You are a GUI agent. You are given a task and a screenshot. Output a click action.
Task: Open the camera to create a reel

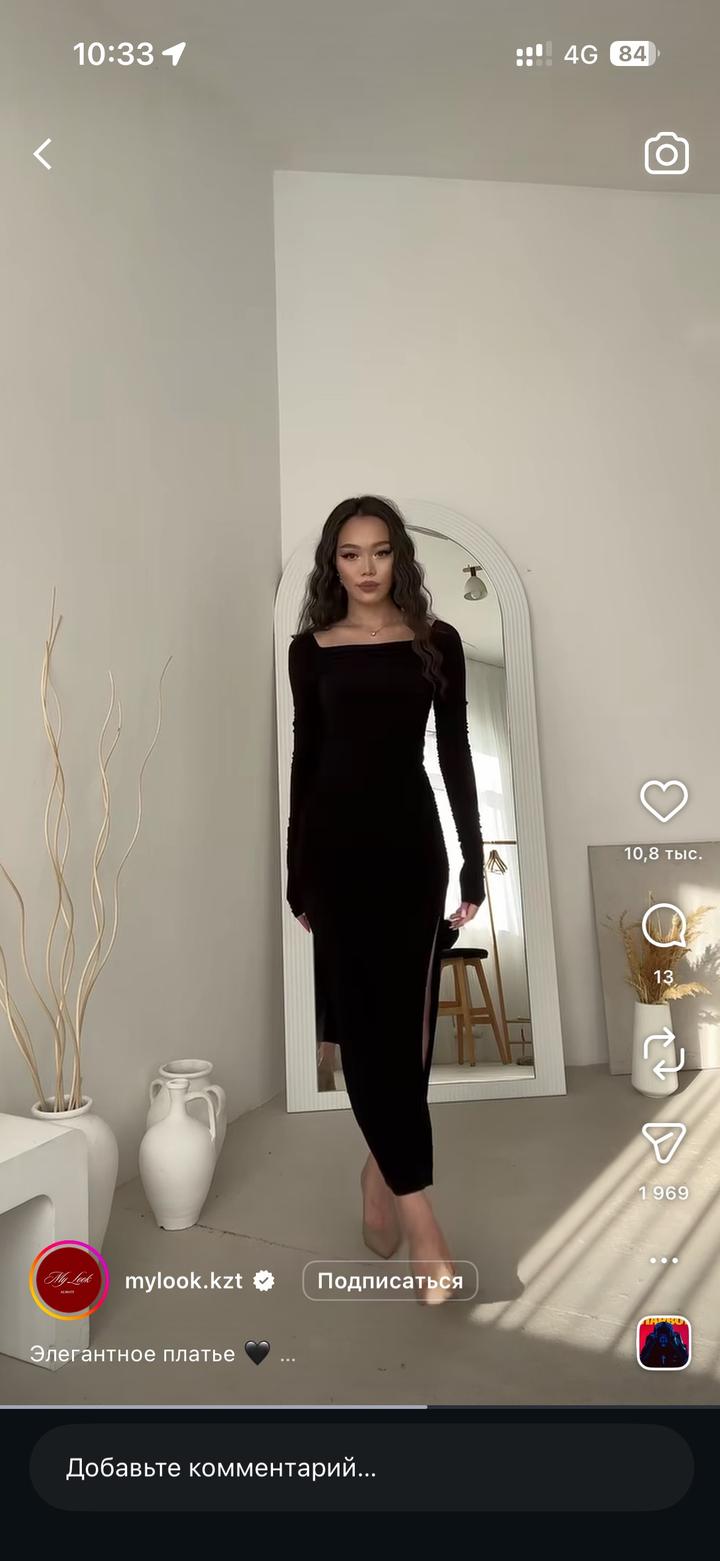coord(666,154)
